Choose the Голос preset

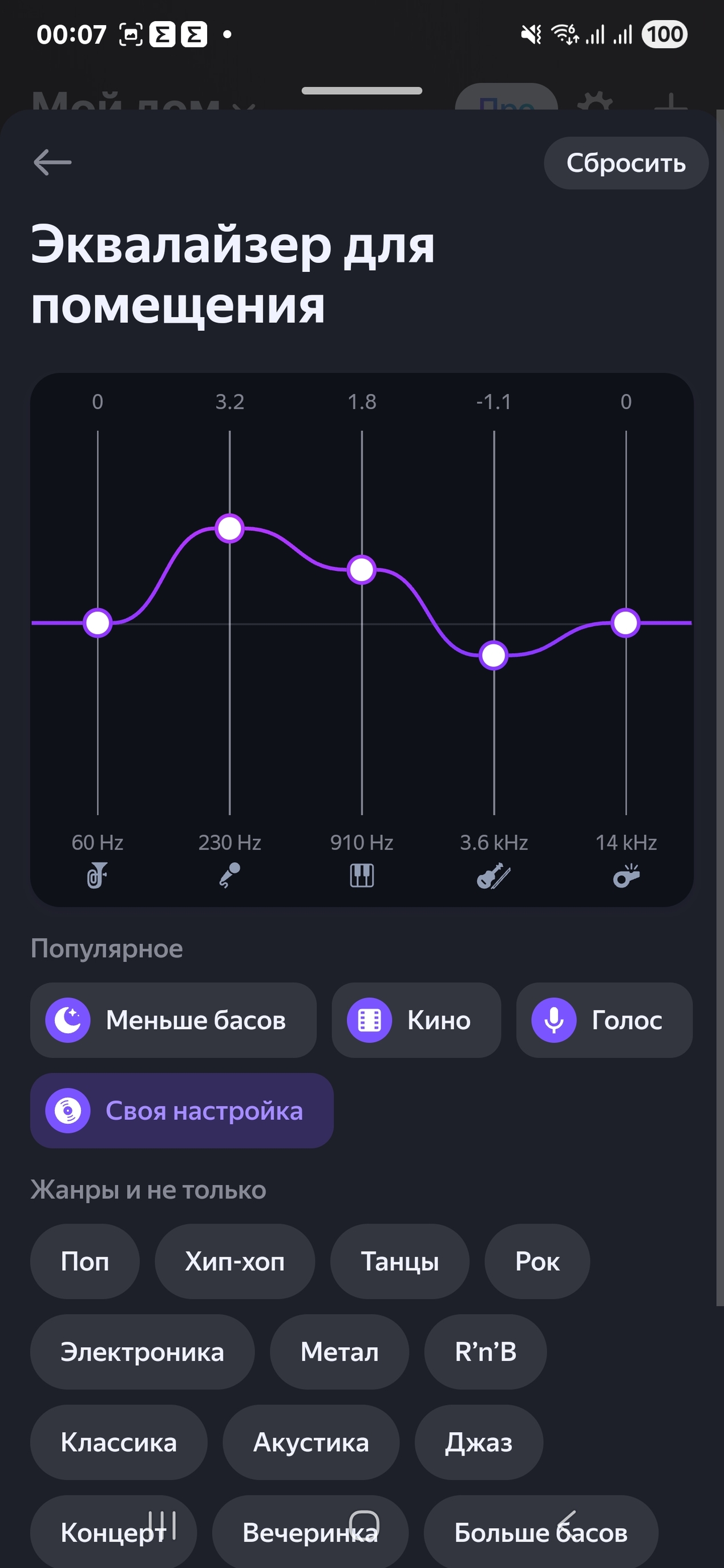604,1020
